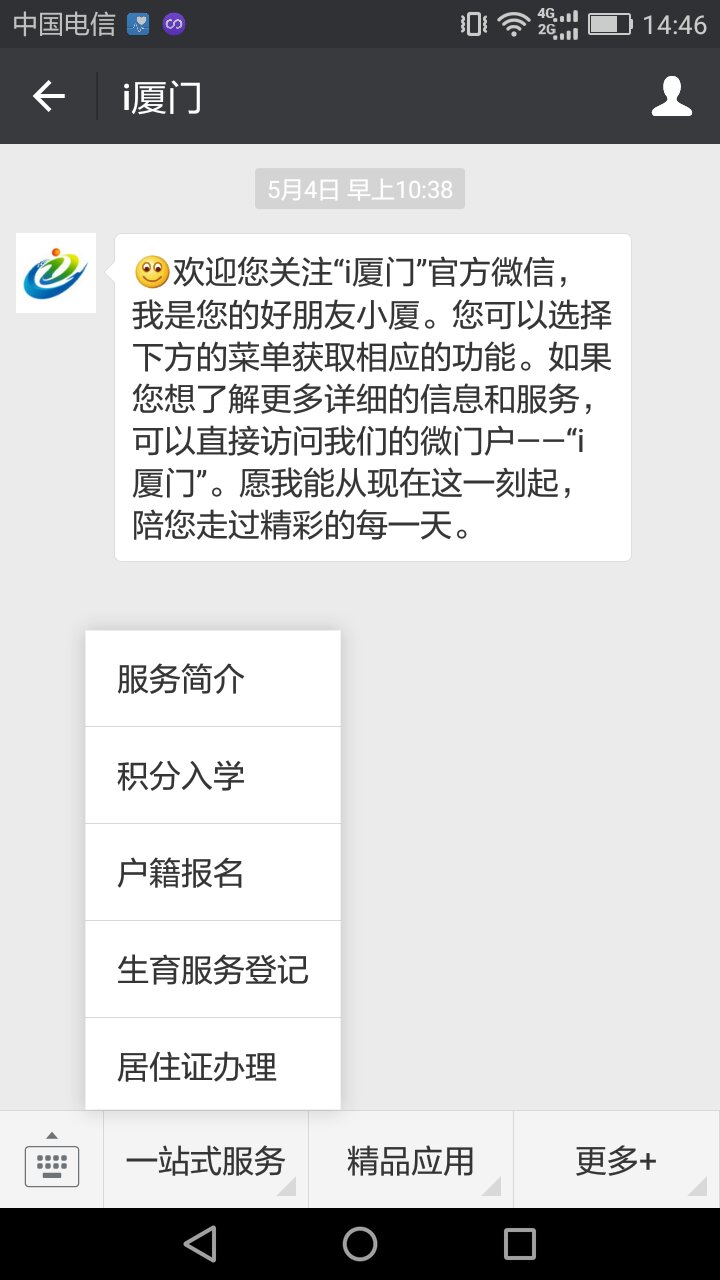
Task: Tap the system home button
Action: (360, 1244)
